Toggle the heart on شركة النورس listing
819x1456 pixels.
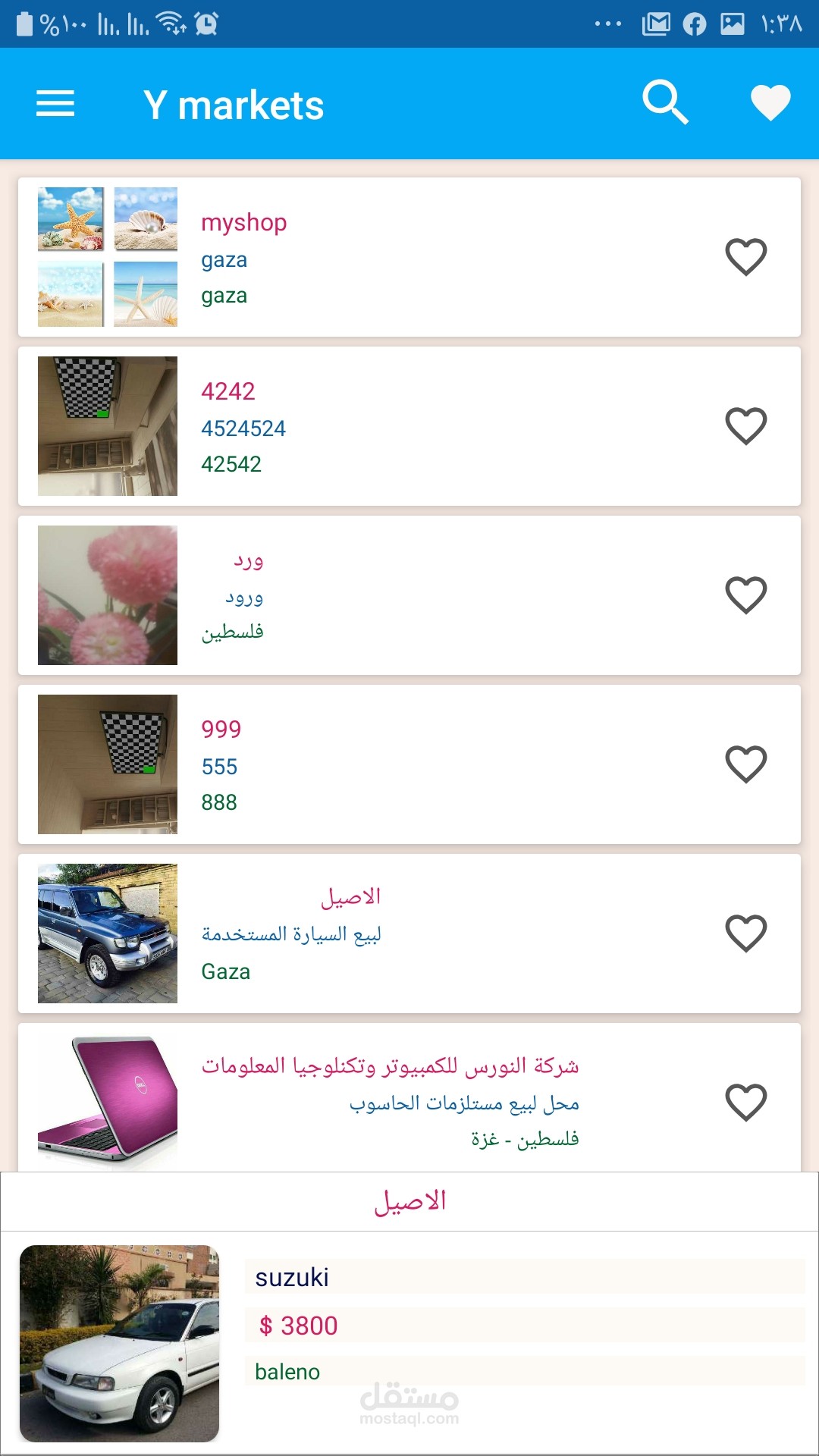pos(746,1101)
